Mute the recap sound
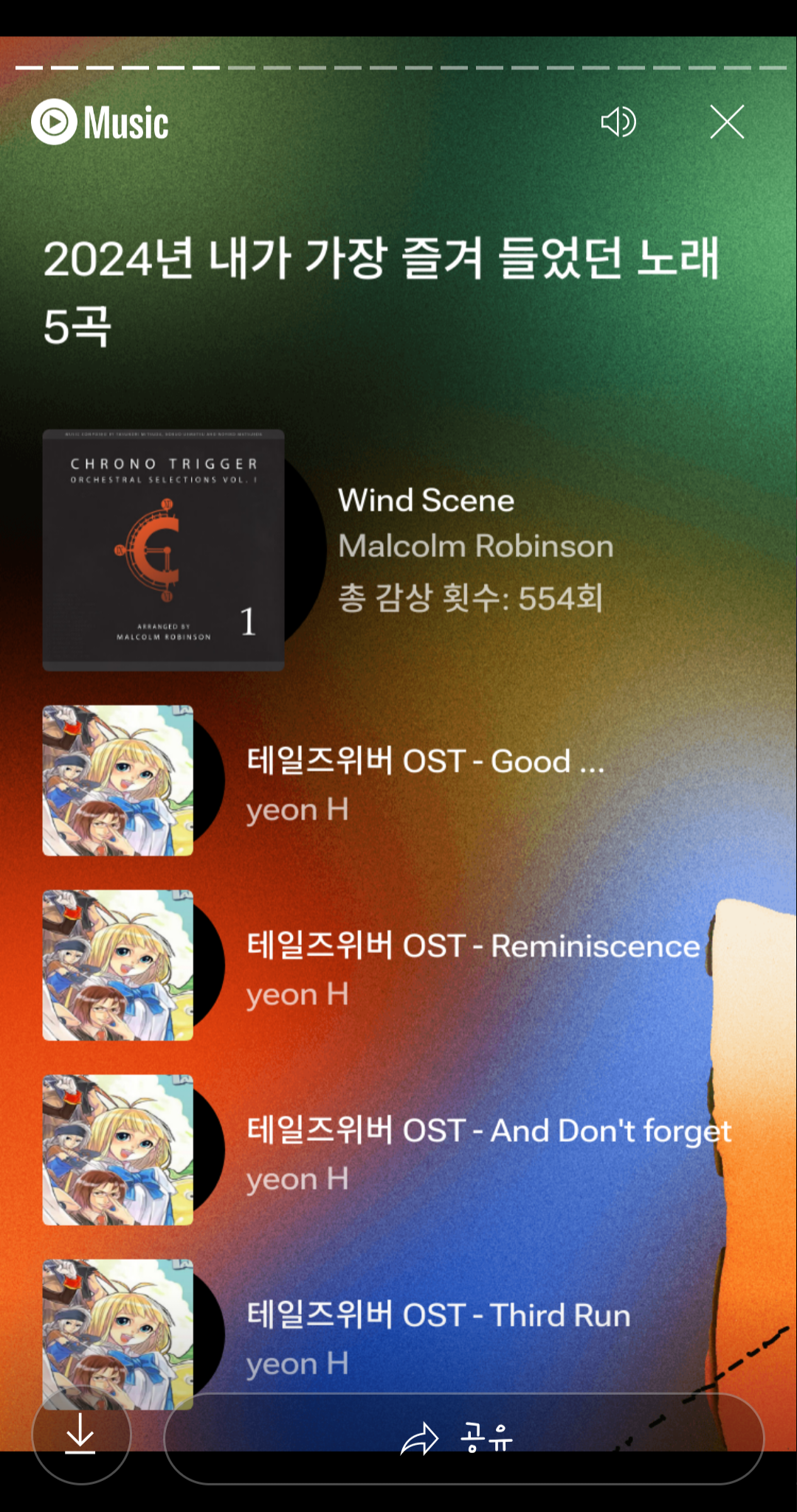This screenshot has width=797, height=1512. click(618, 122)
